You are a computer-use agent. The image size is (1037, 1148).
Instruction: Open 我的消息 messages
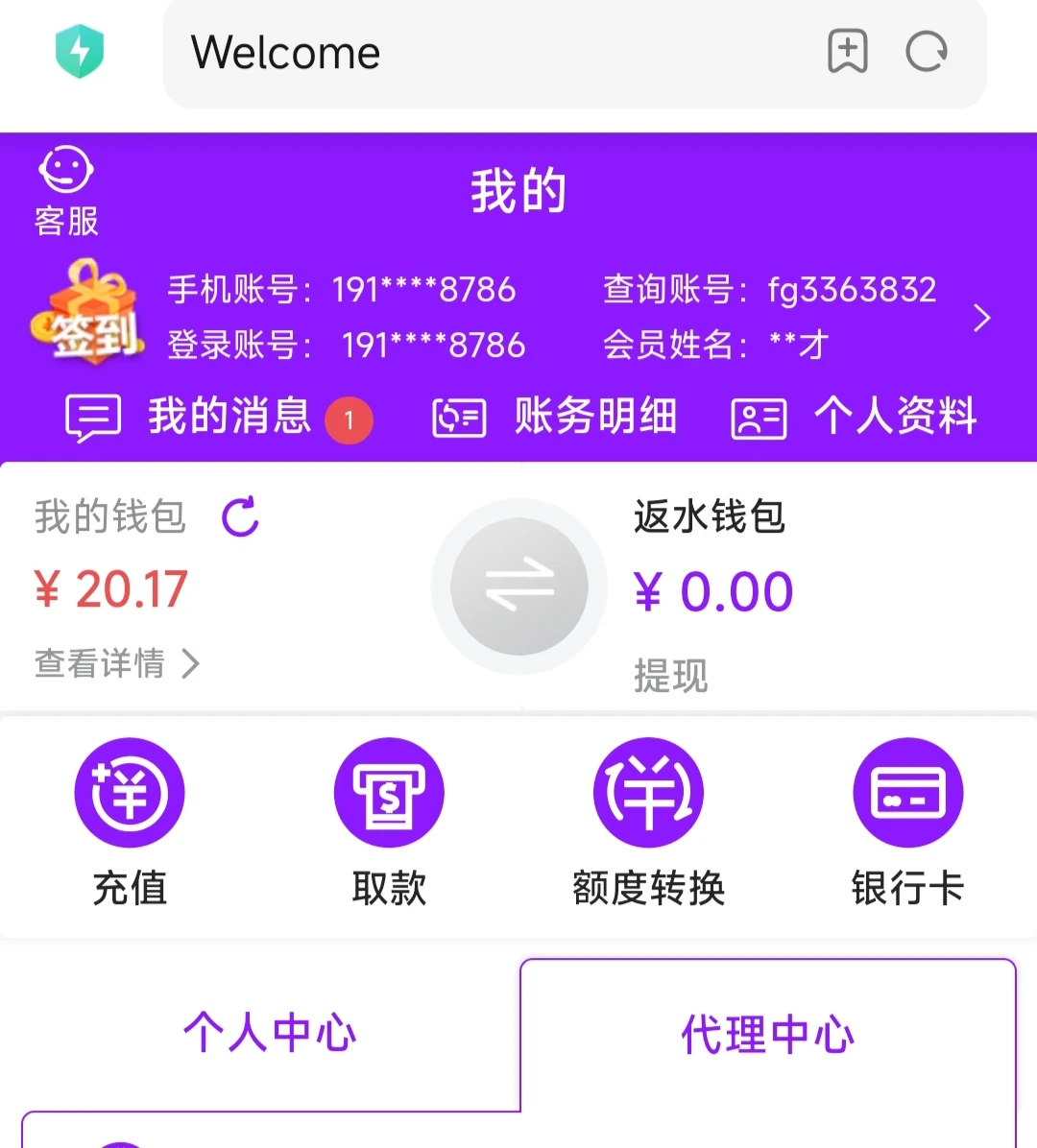pyautogui.click(x=217, y=418)
